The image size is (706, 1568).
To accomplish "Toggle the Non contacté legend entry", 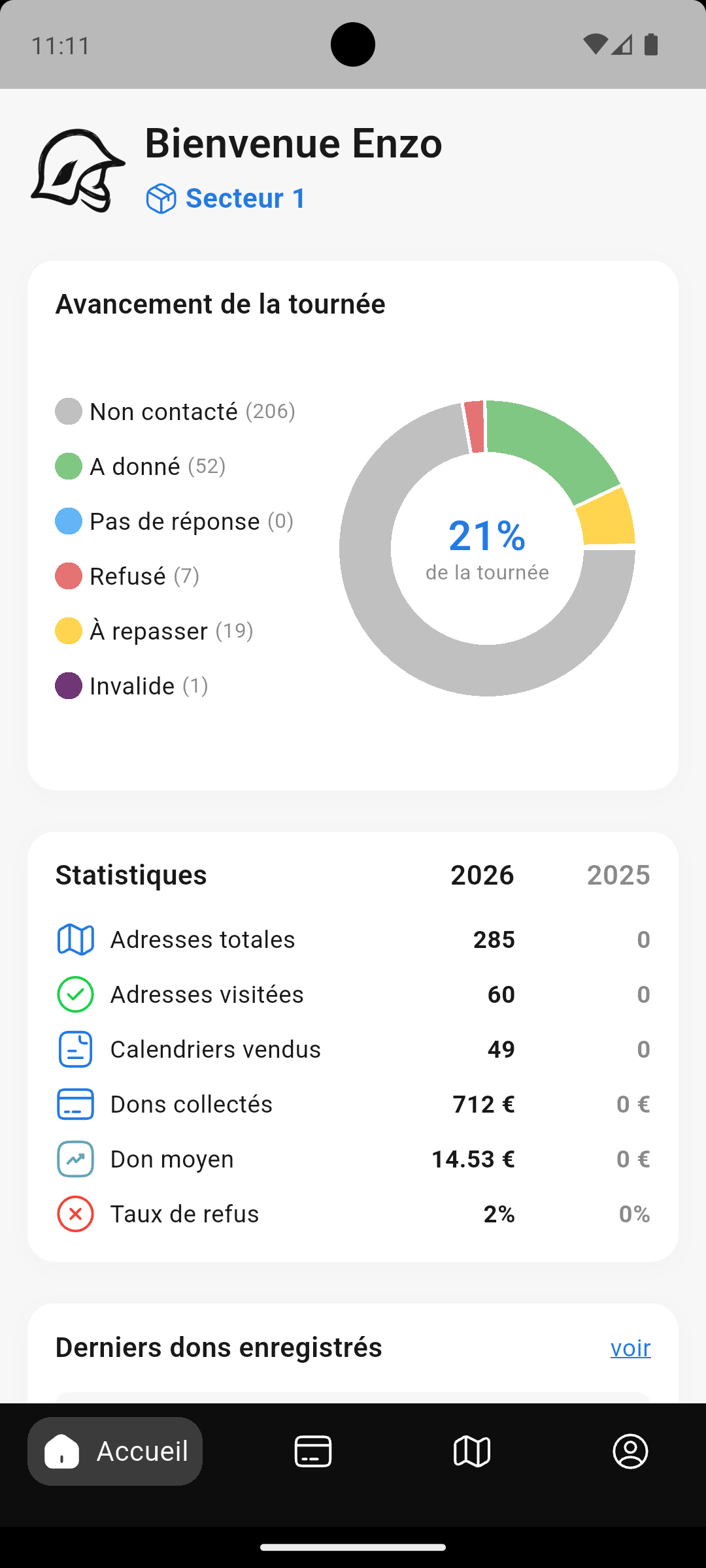I will 175,411.
